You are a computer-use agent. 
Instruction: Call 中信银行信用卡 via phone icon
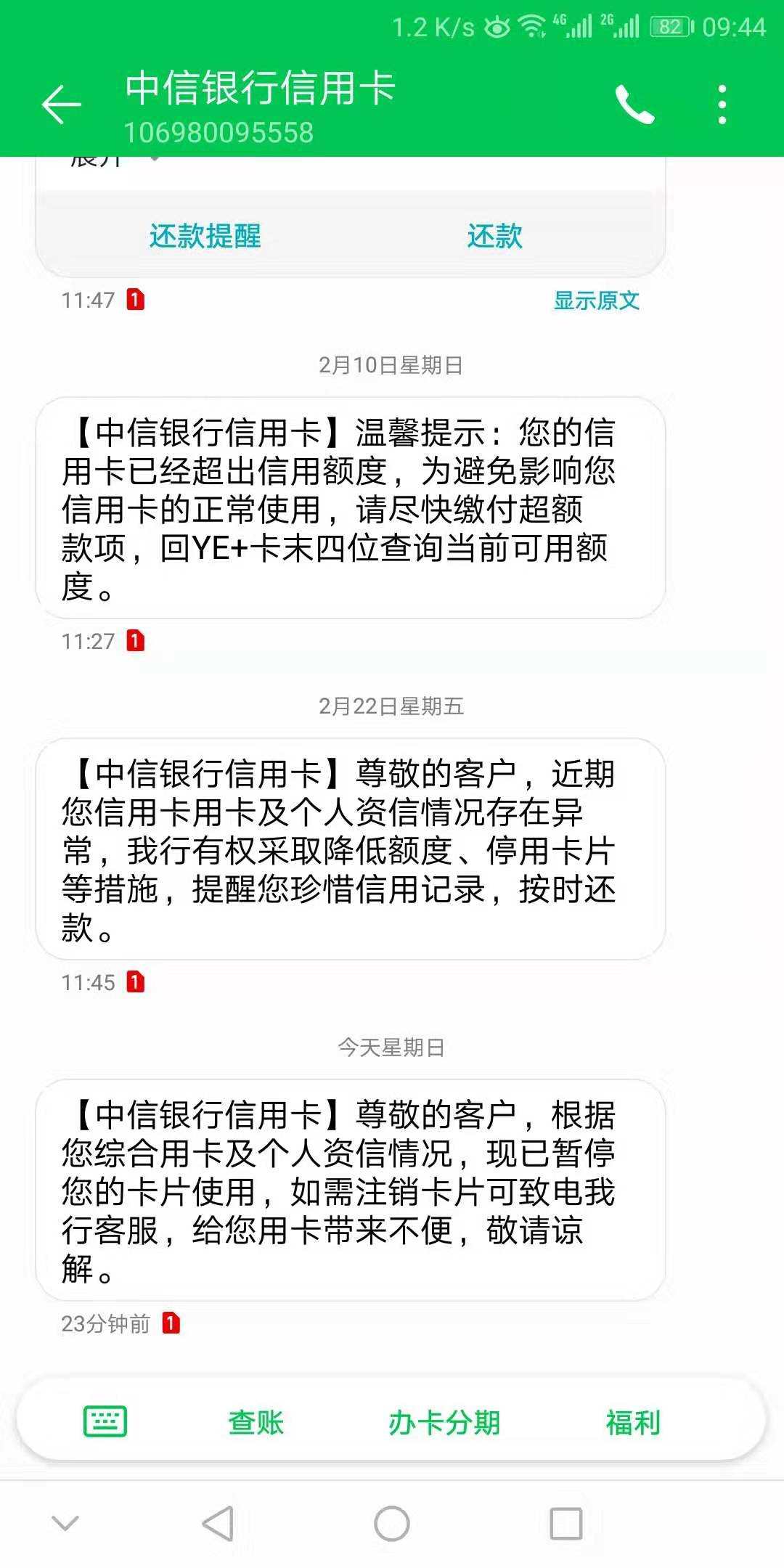click(x=634, y=105)
